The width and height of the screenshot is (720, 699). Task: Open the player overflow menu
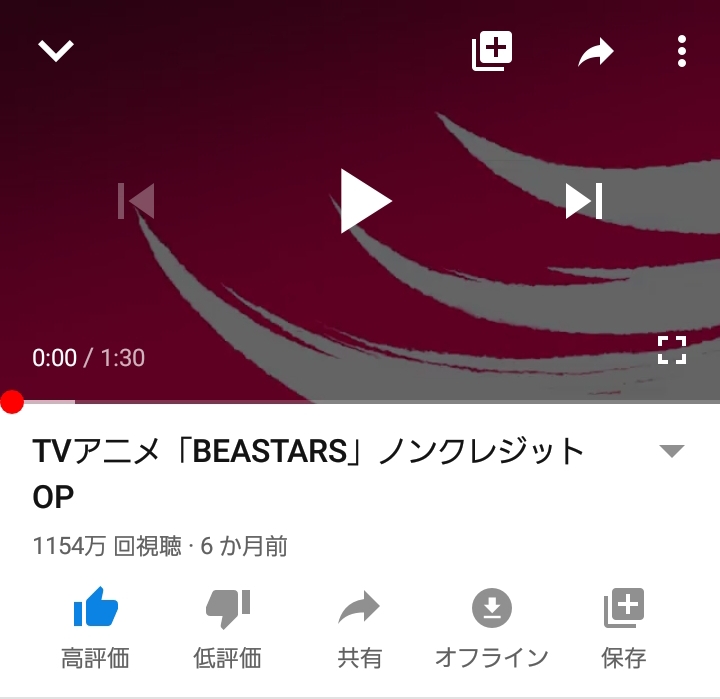click(x=682, y=51)
